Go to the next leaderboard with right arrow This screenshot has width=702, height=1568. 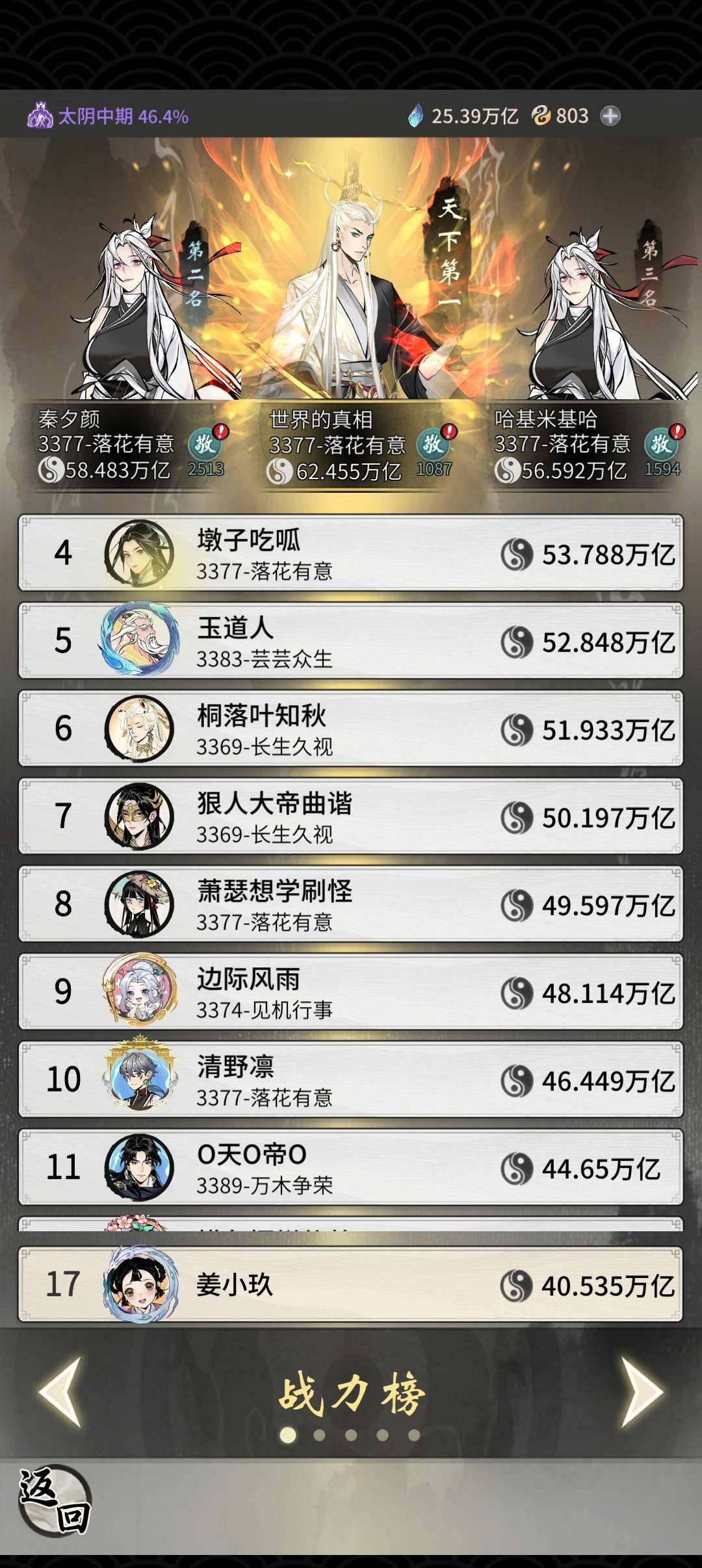tap(642, 1392)
